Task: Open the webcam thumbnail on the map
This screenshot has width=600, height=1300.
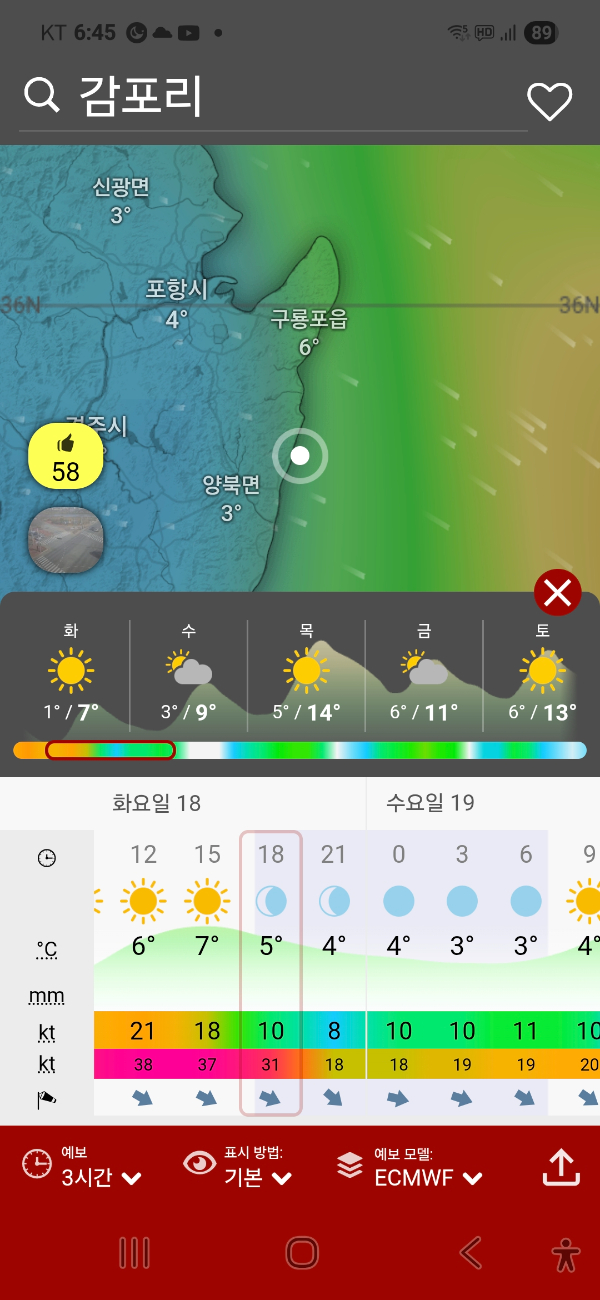Action: 66,539
